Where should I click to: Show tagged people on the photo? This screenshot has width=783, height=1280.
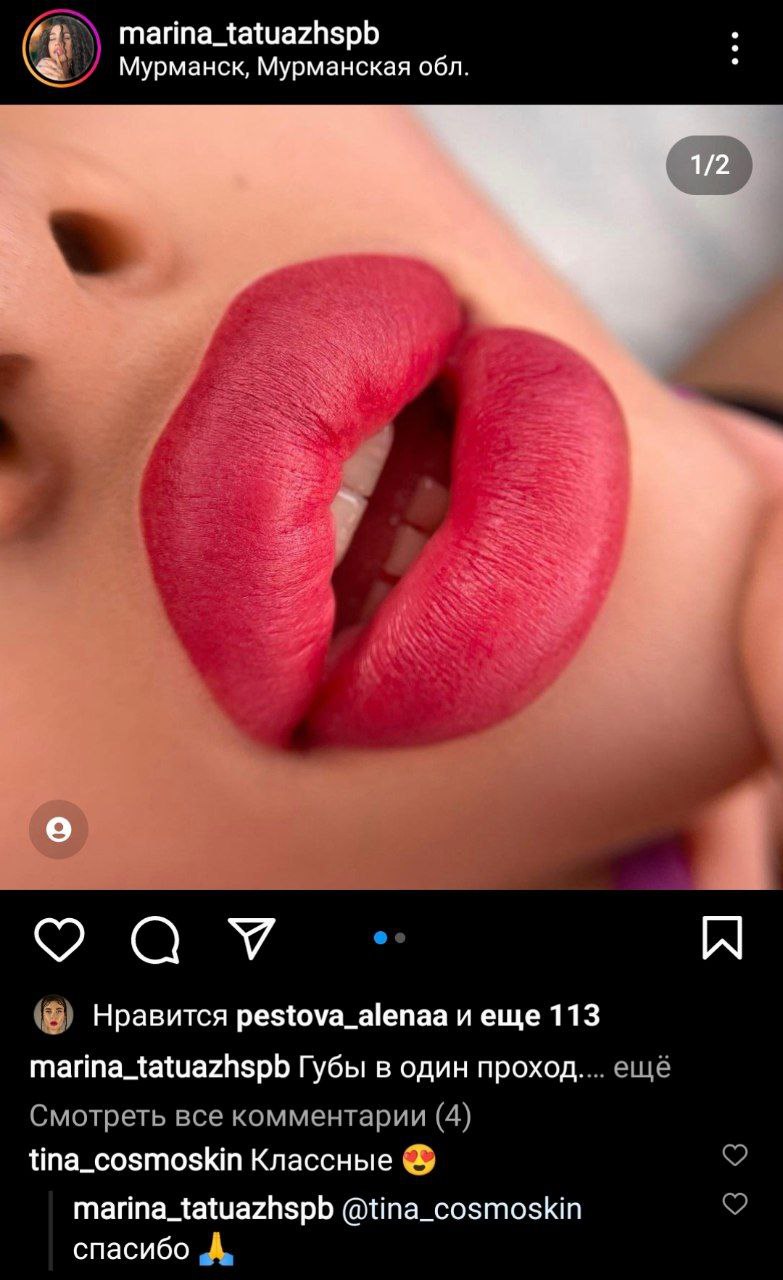[x=59, y=829]
